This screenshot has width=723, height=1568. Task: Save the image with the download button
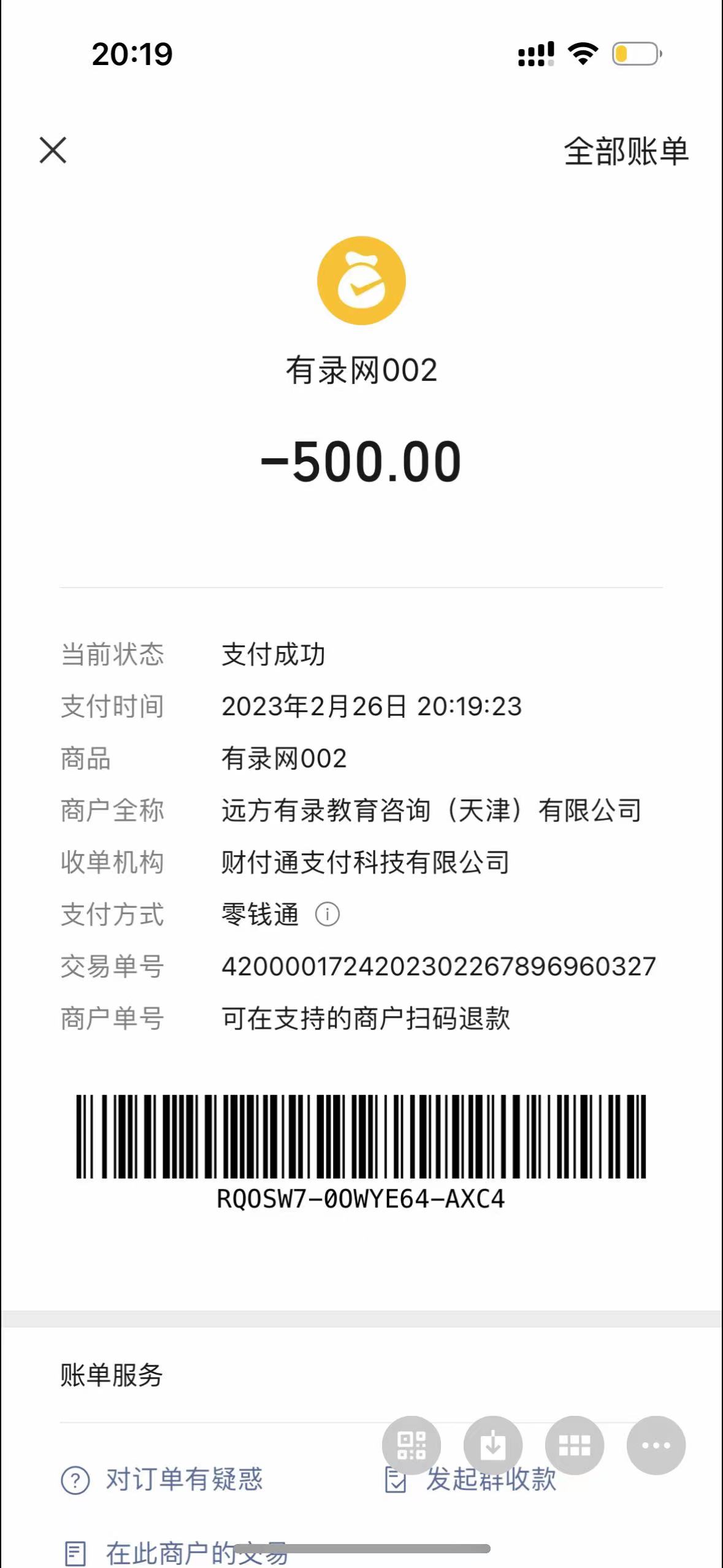(x=493, y=1445)
